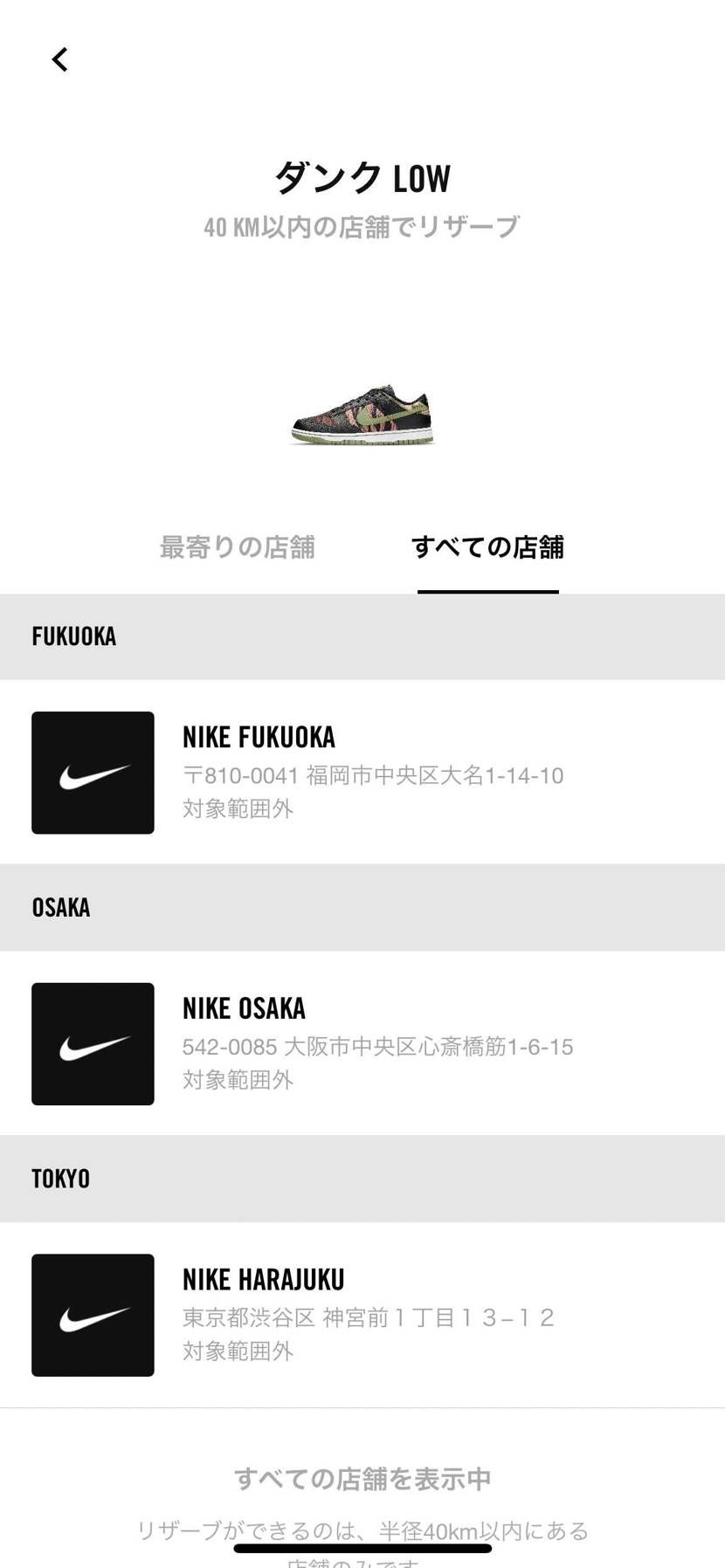Image resolution: width=725 pixels, height=1568 pixels.
Task: Tap the Nike swoosh logo for NIKE HARAJUKU
Action: pyautogui.click(x=93, y=1316)
